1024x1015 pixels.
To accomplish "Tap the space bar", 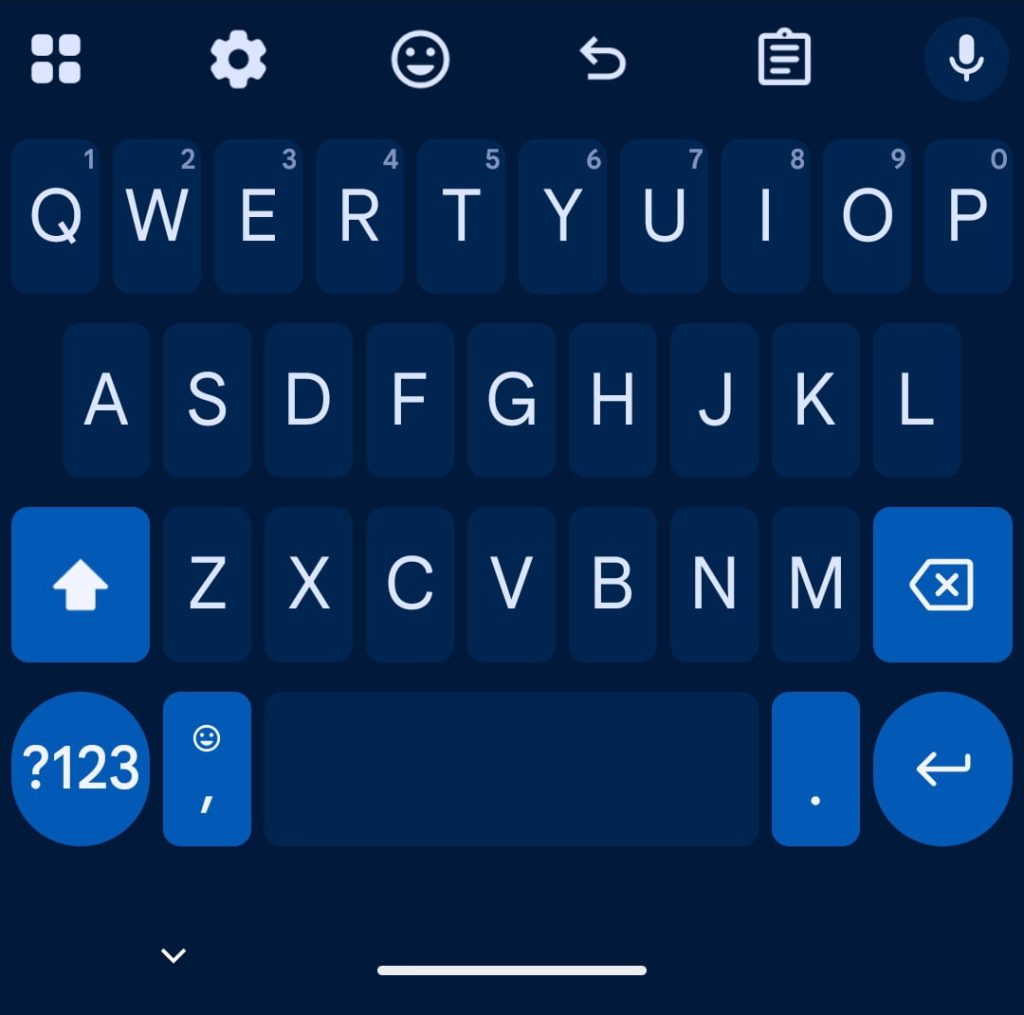I will [511, 768].
